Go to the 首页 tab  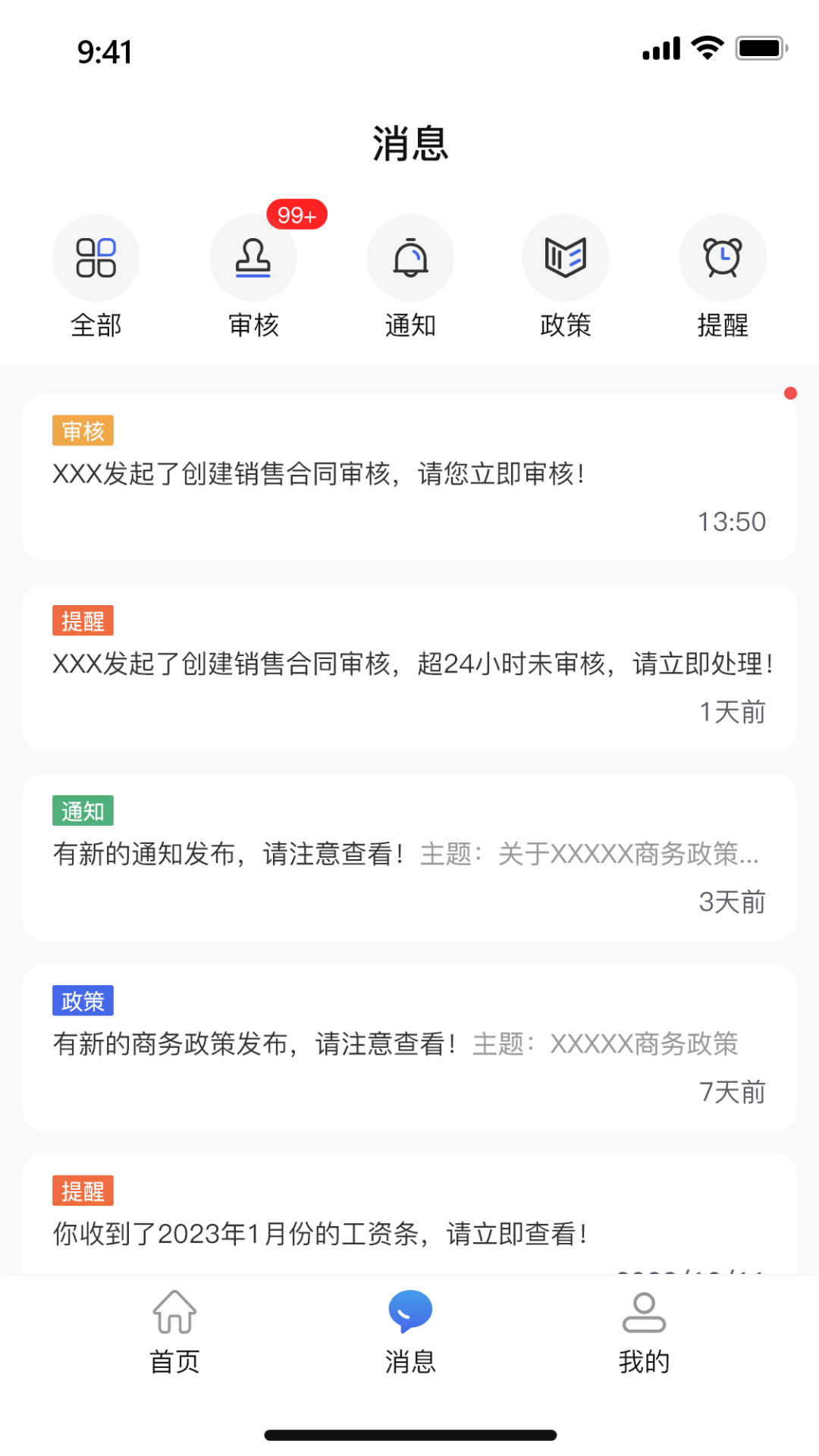pos(175,1332)
